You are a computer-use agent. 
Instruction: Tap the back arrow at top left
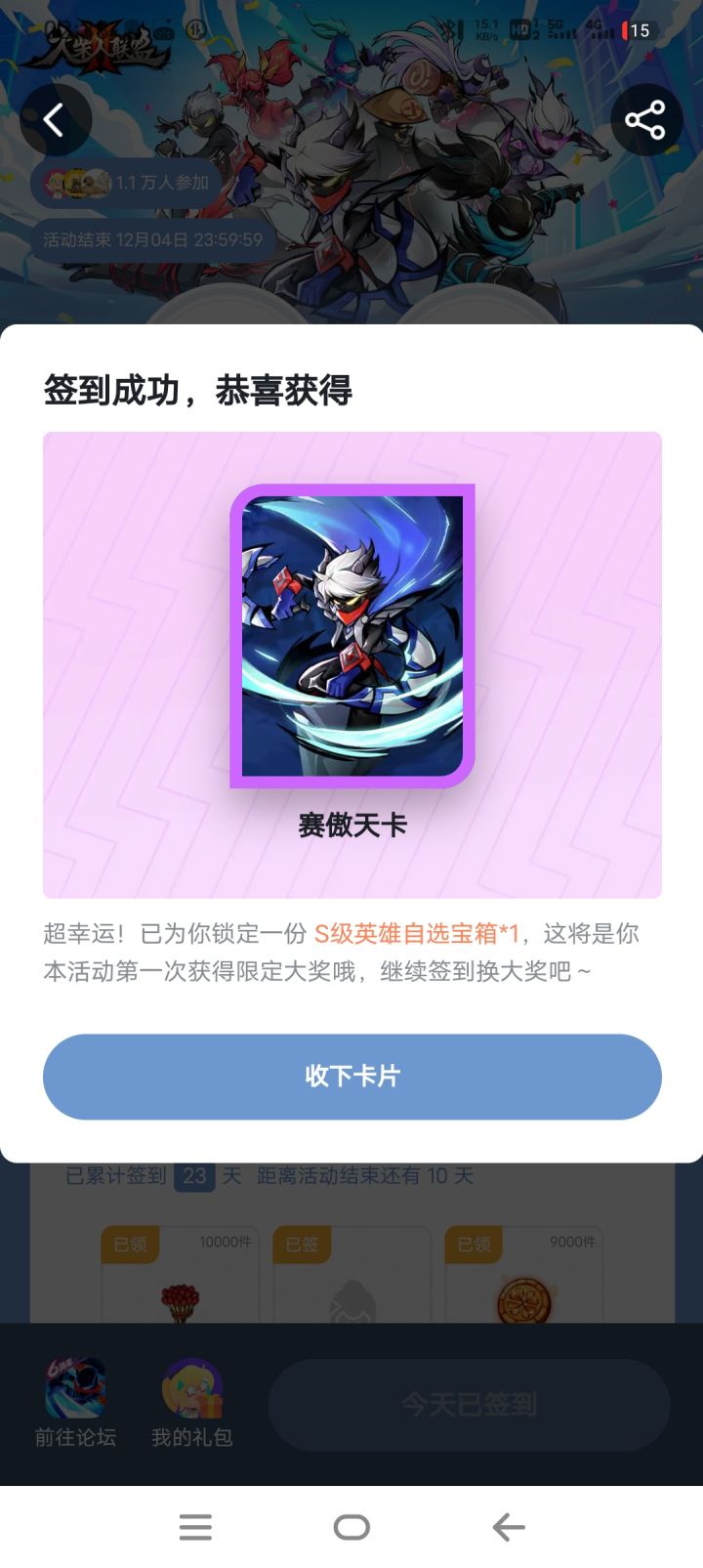click(x=56, y=118)
